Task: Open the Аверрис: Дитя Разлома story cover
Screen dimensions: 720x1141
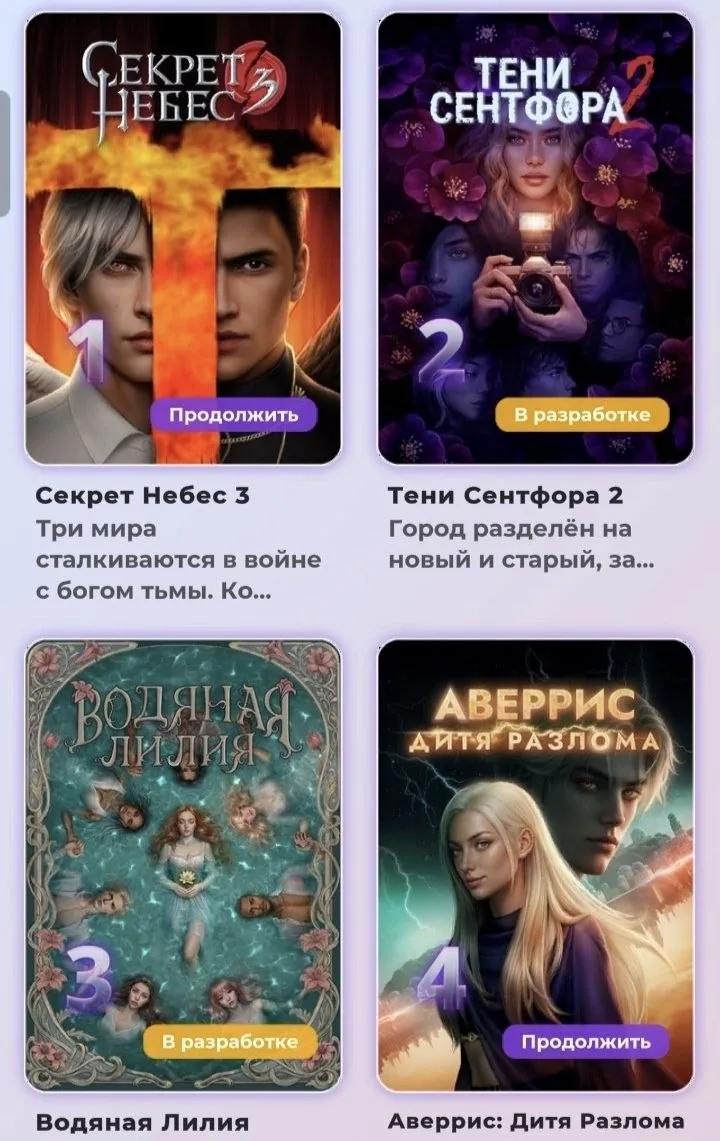Action: coord(535,866)
